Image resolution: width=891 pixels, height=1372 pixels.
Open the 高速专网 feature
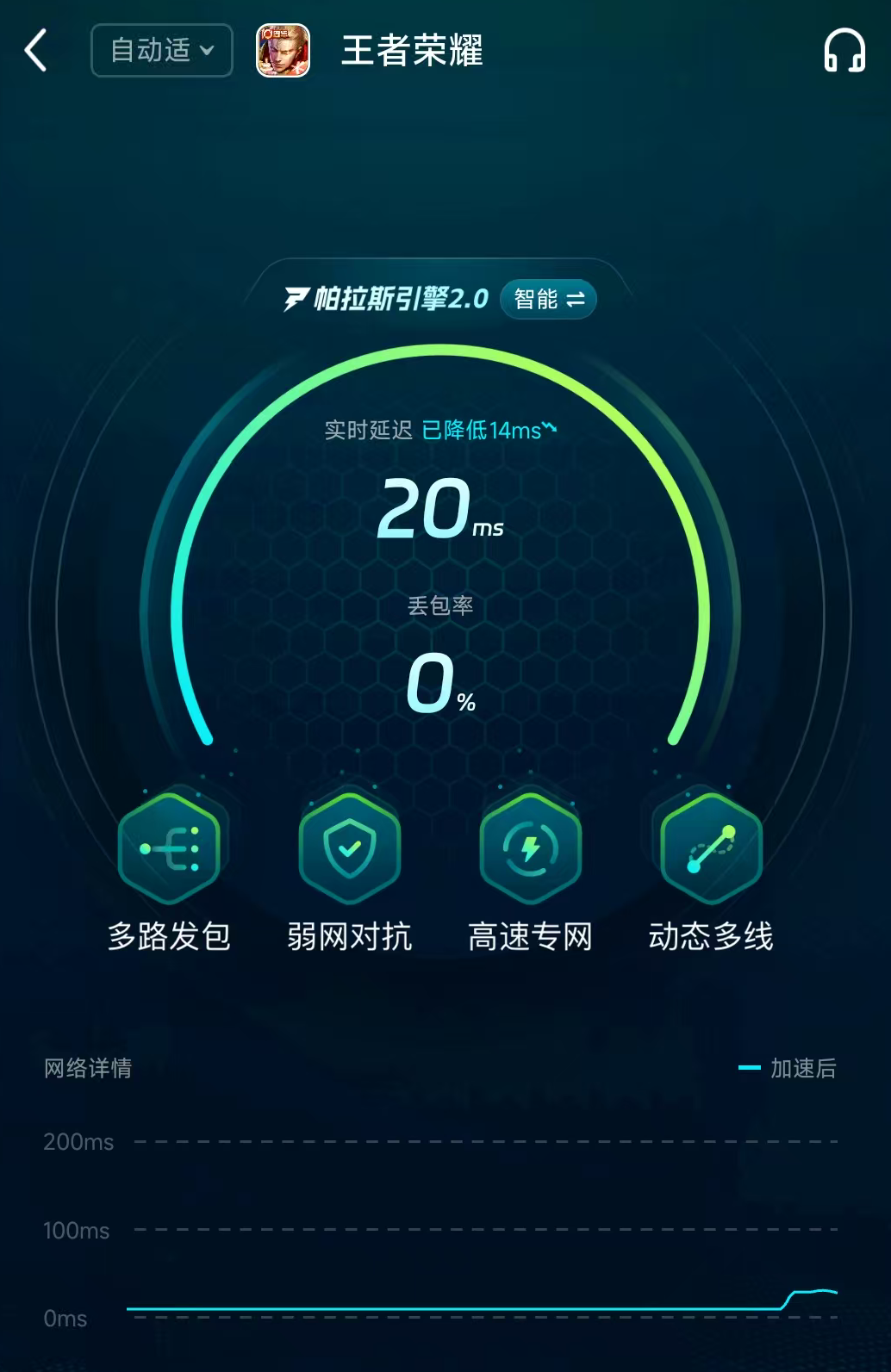pyautogui.click(x=530, y=849)
